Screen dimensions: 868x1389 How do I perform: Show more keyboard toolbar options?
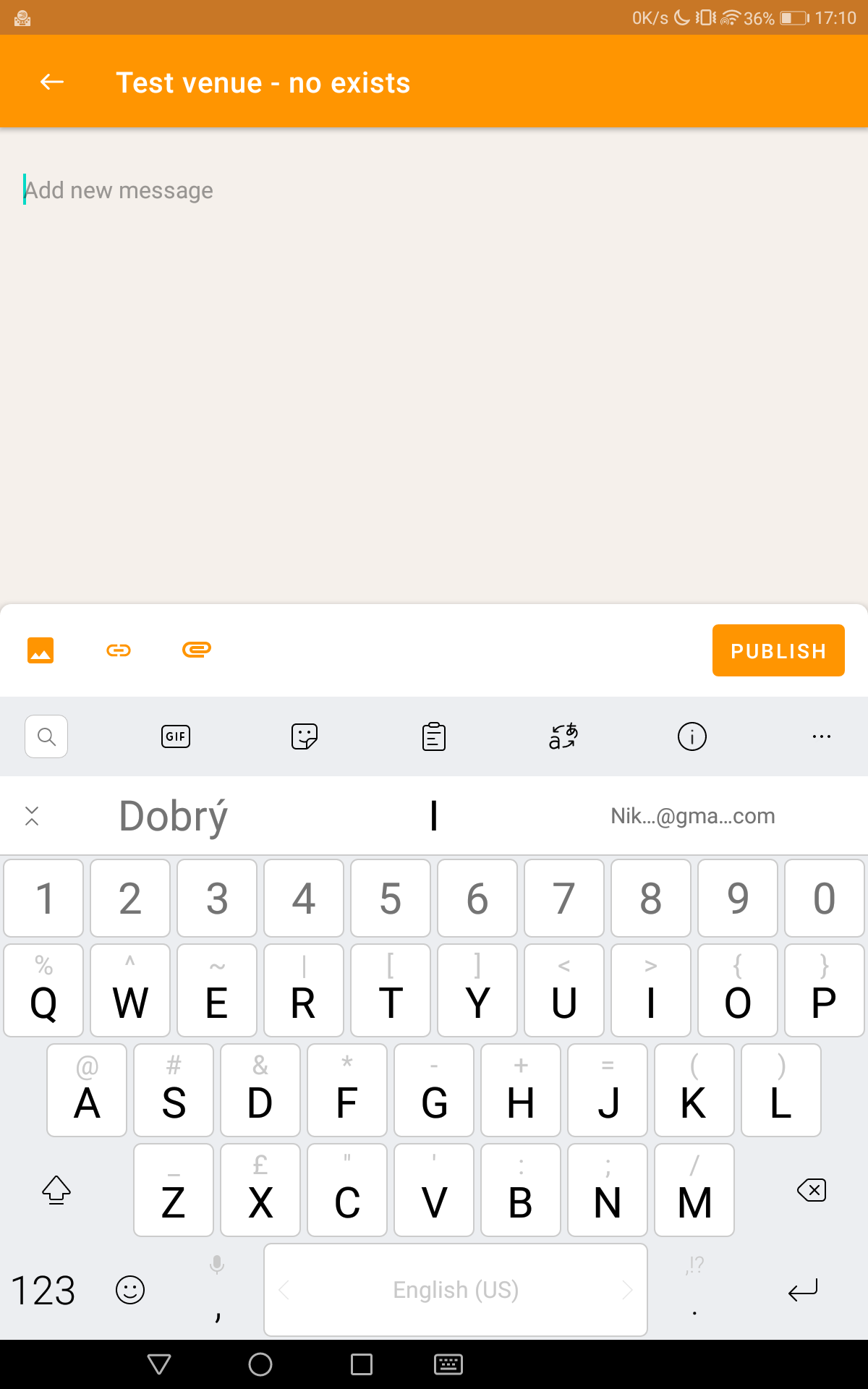click(x=821, y=736)
